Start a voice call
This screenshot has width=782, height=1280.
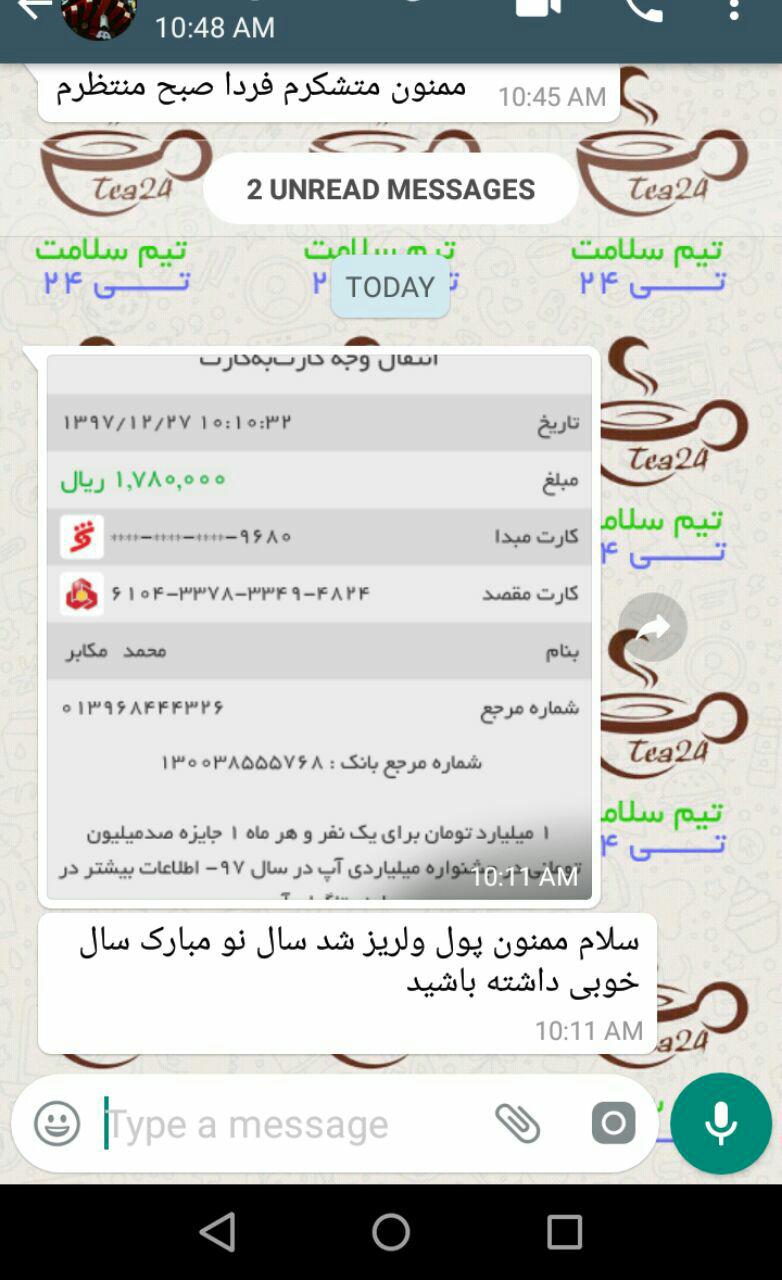642,8
